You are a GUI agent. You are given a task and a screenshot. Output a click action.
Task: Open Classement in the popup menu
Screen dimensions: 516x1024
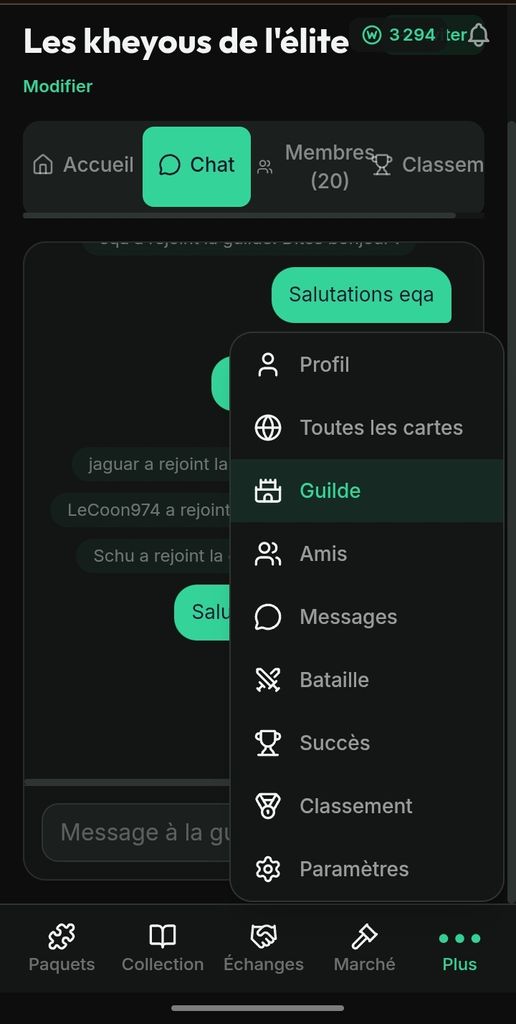tap(367, 806)
